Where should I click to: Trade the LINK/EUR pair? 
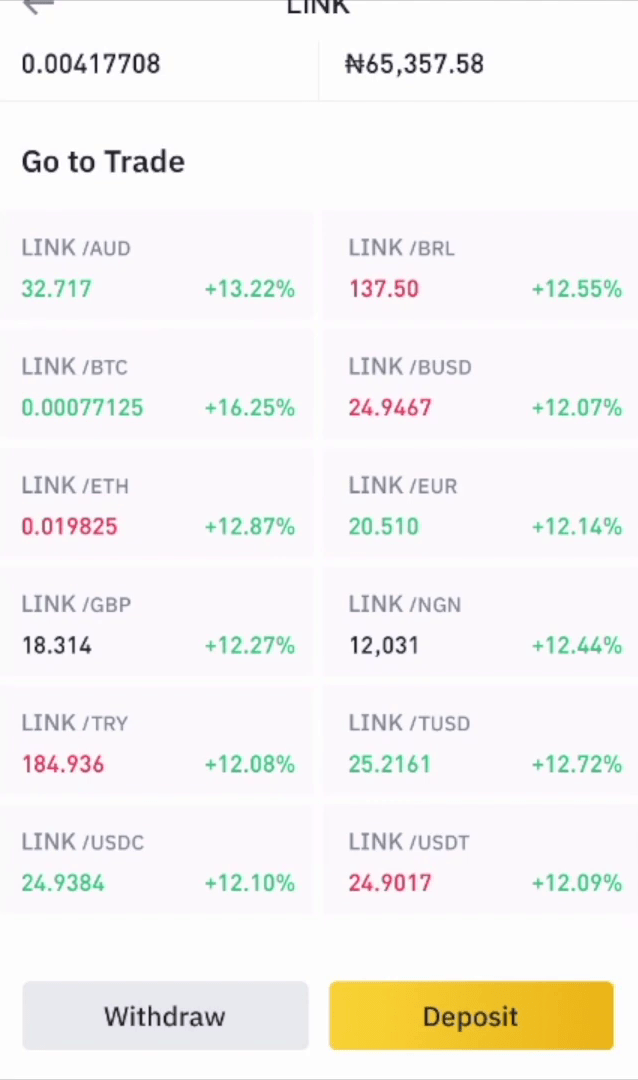point(480,504)
